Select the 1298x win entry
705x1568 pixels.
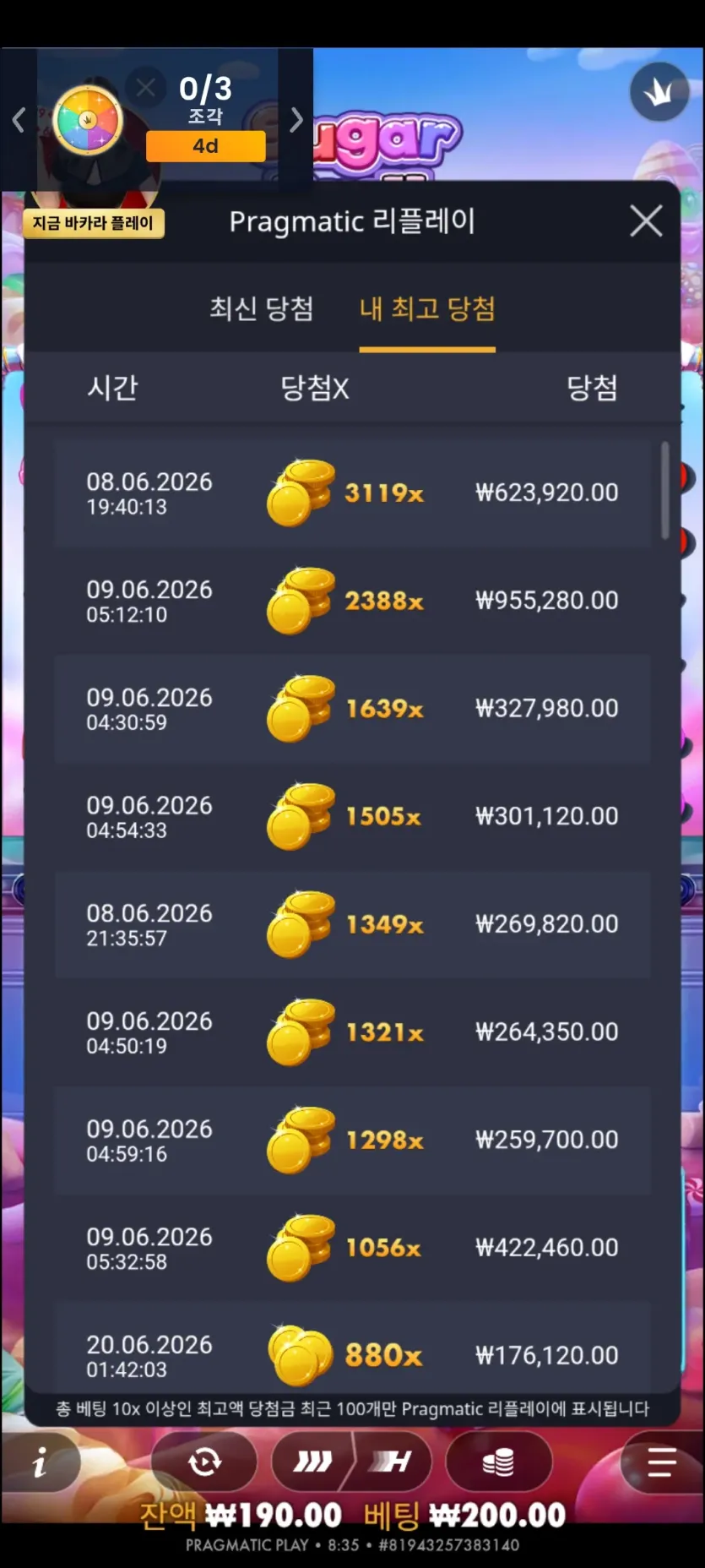(x=352, y=1141)
